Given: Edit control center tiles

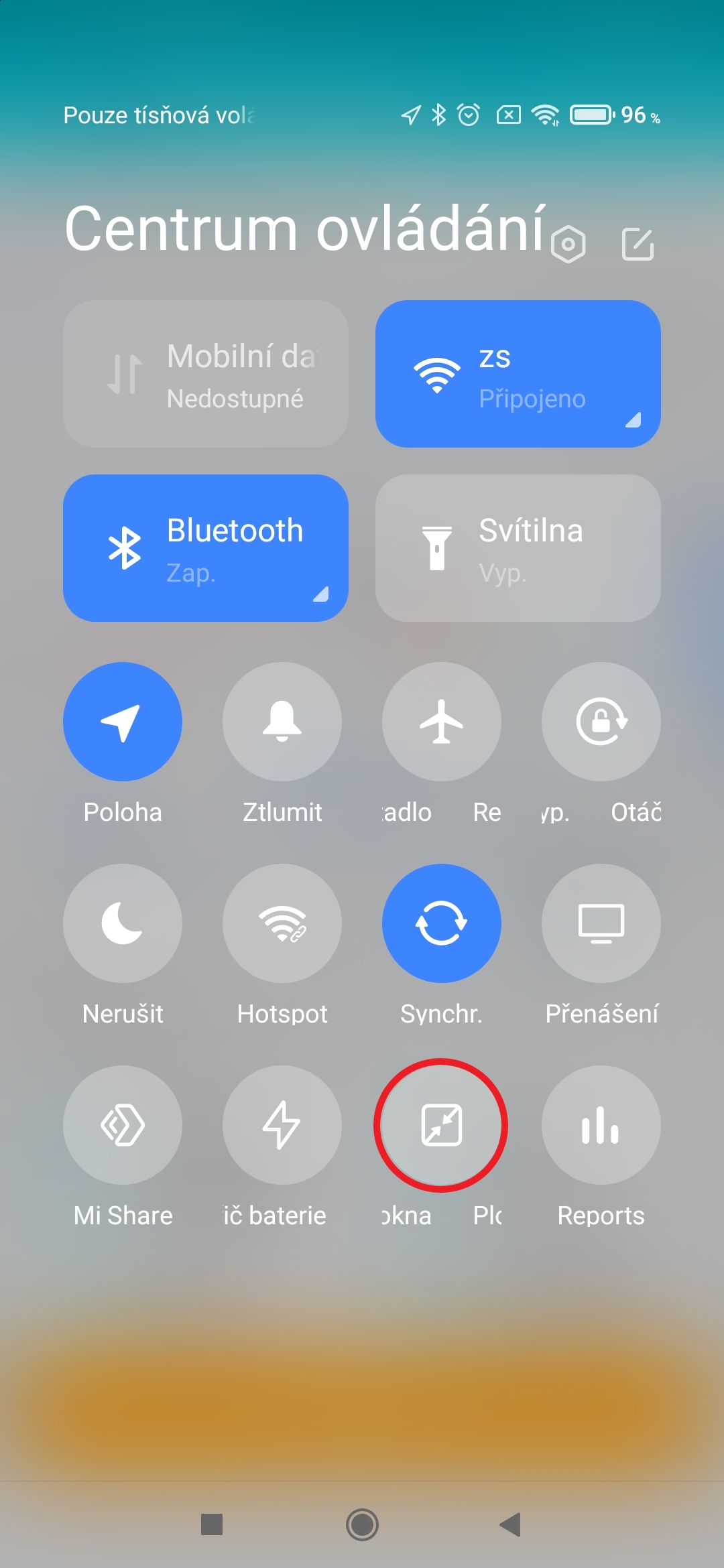Looking at the screenshot, I should tap(638, 244).
